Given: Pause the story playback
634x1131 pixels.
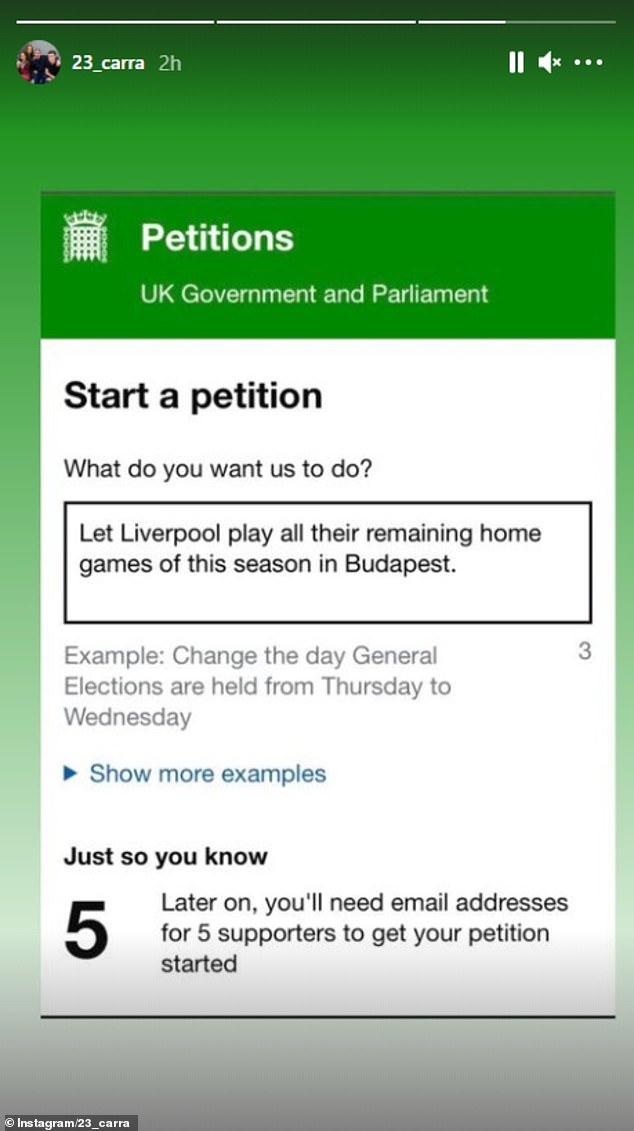Looking at the screenshot, I should coord(516,62).
